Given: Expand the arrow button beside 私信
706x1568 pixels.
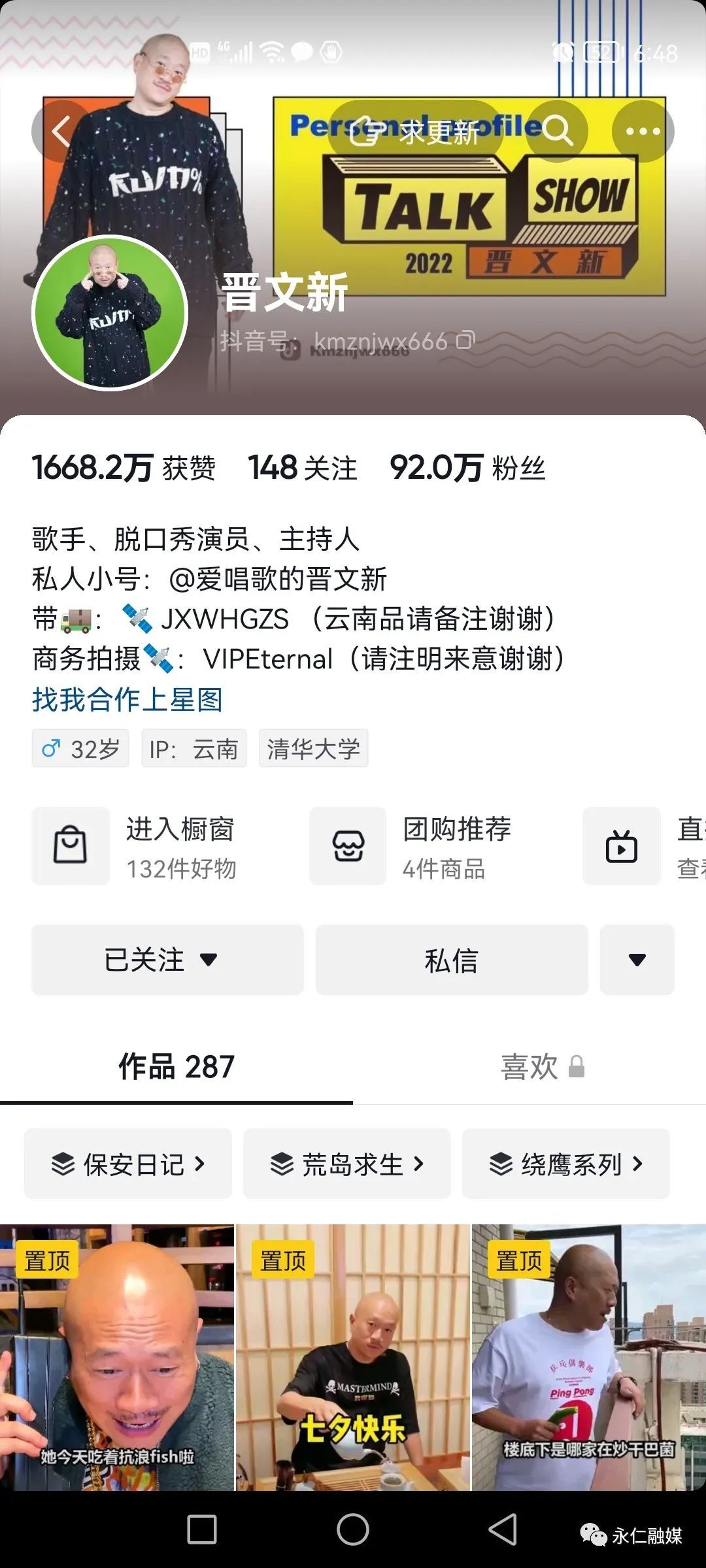Looking at the screenshot, I should point(637,959).
